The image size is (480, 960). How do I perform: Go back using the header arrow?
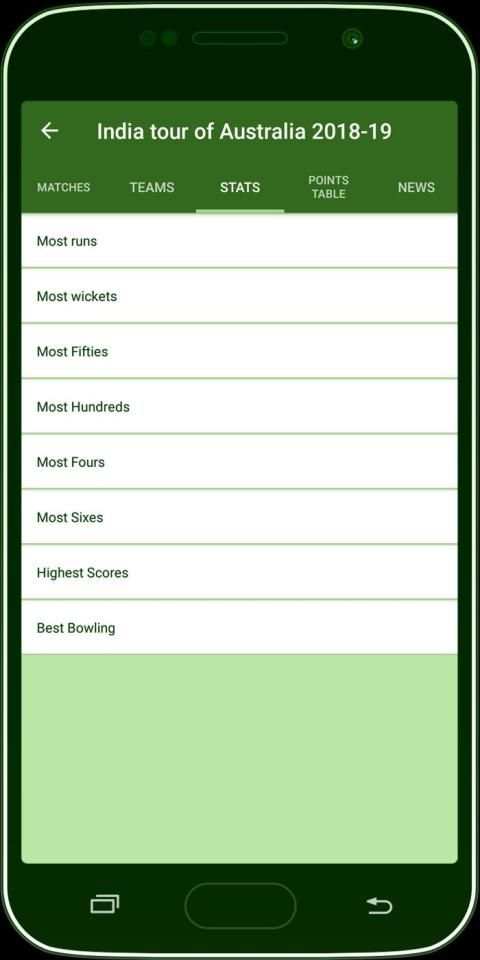coord(50,130)
